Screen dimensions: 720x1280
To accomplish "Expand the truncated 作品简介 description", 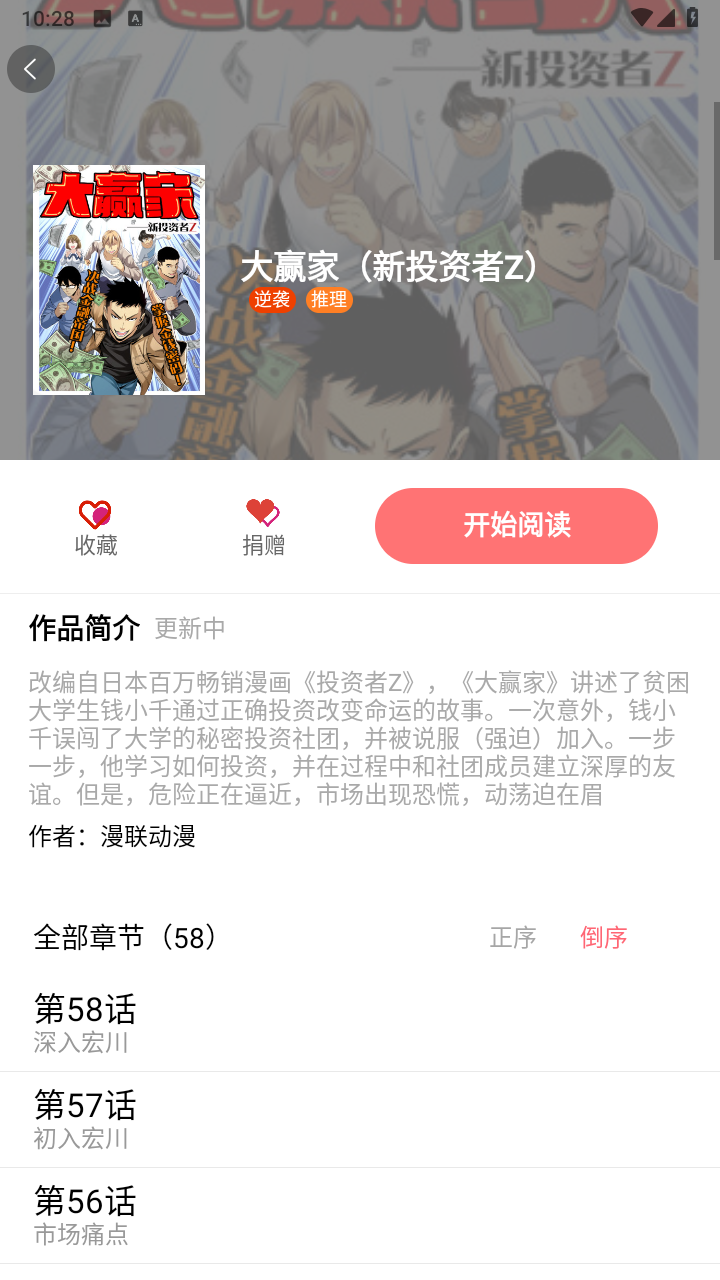I will [359, 737].
